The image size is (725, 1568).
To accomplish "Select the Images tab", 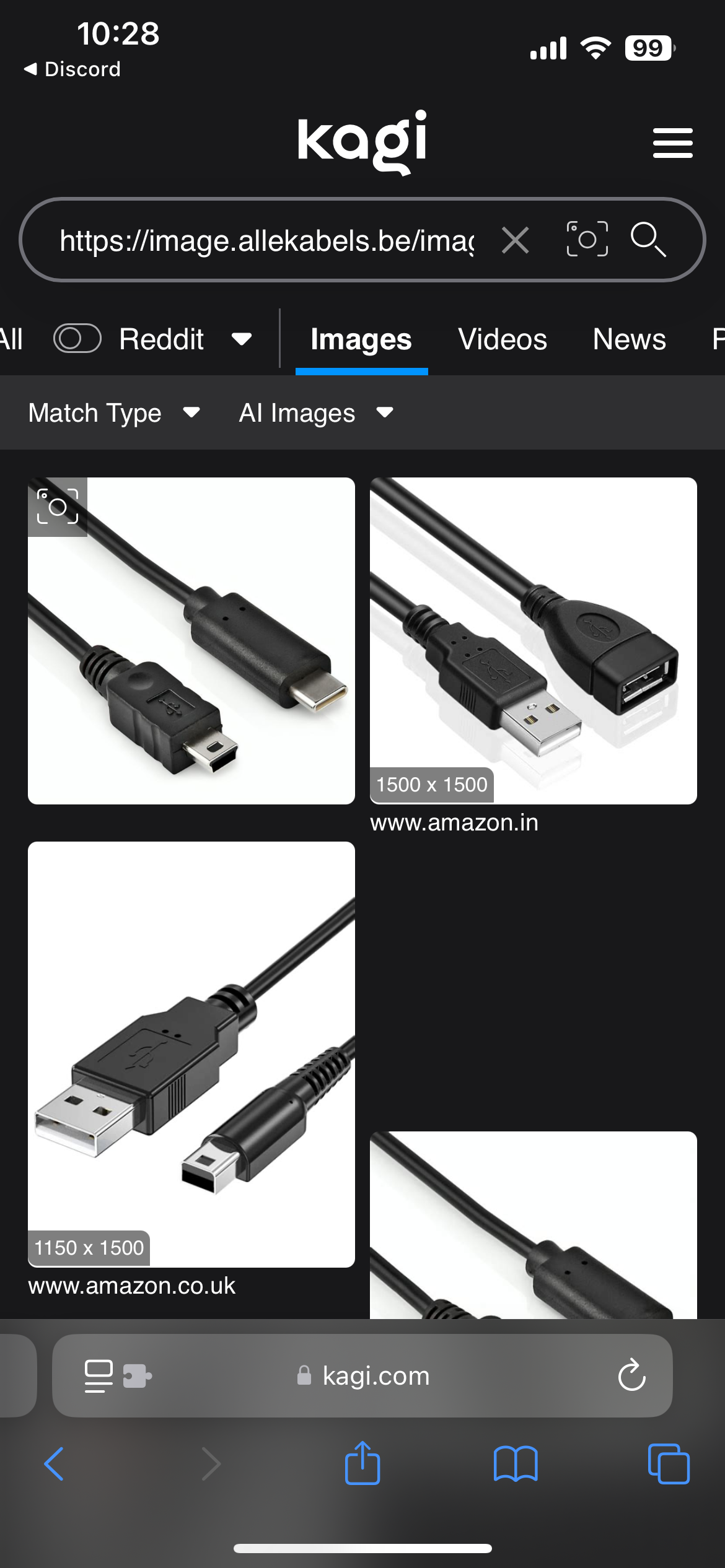I will pyautogui.click(x=361, y=339).
